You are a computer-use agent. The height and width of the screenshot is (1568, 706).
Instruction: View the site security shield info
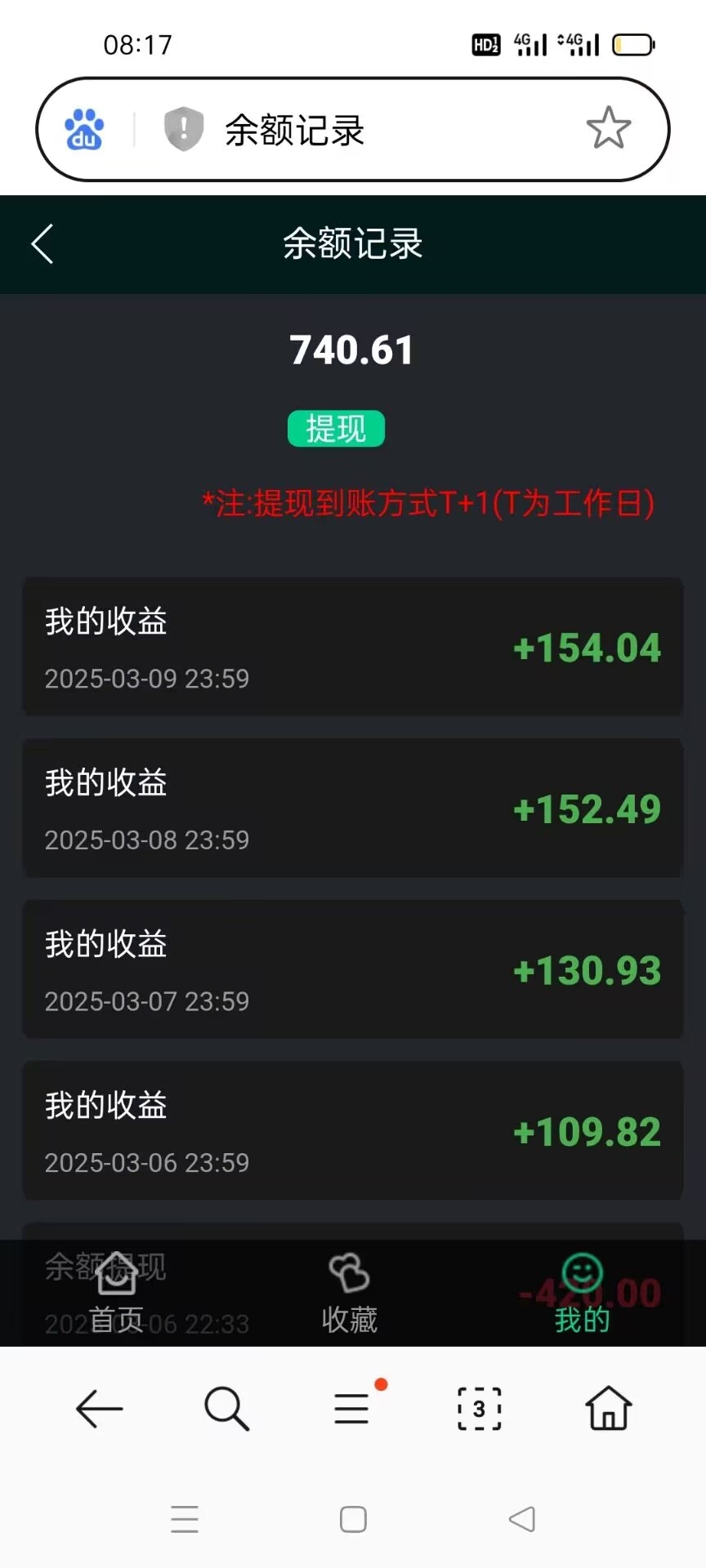pos(184,128)
